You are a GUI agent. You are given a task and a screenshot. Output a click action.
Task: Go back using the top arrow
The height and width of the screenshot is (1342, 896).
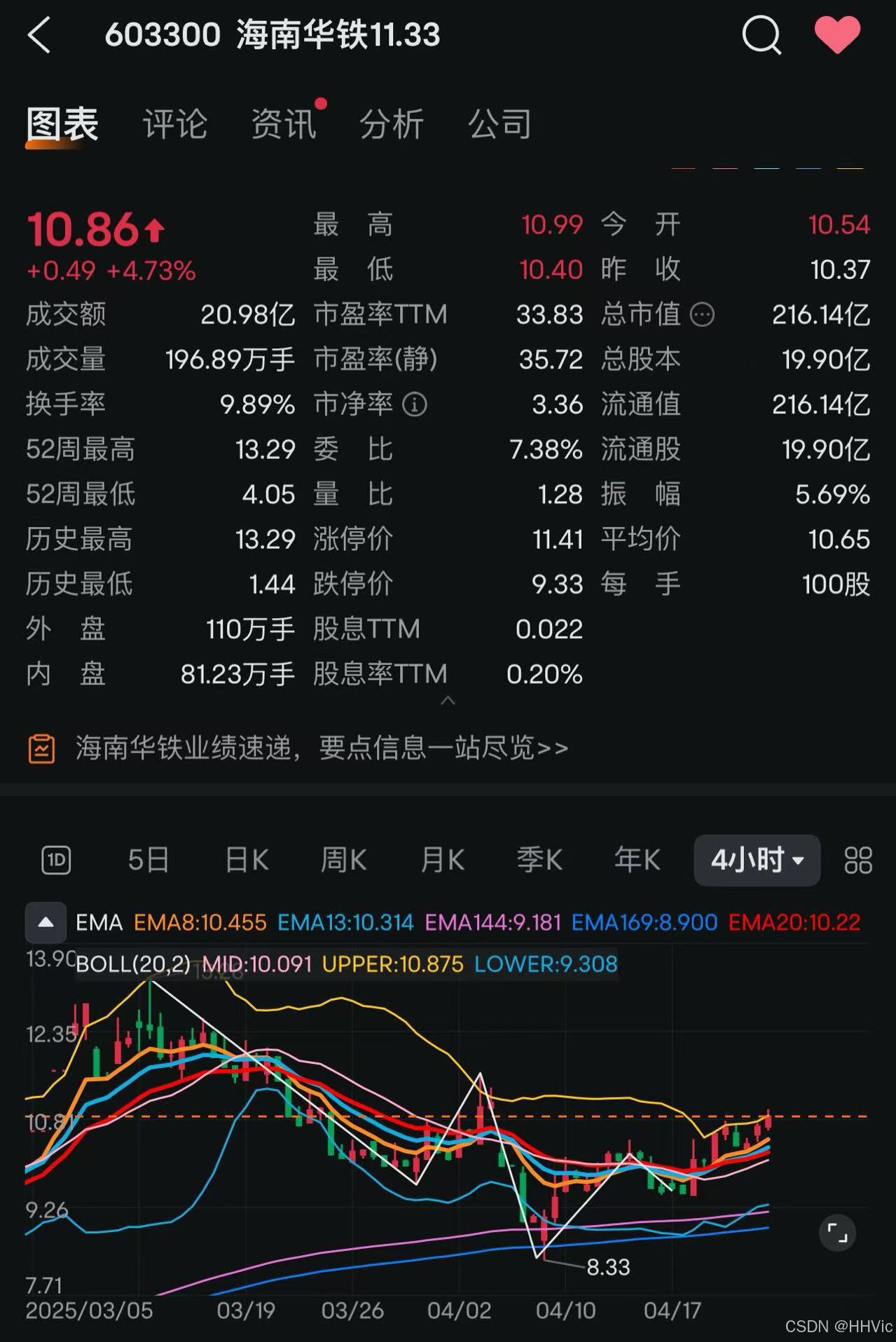coord(39,35)
